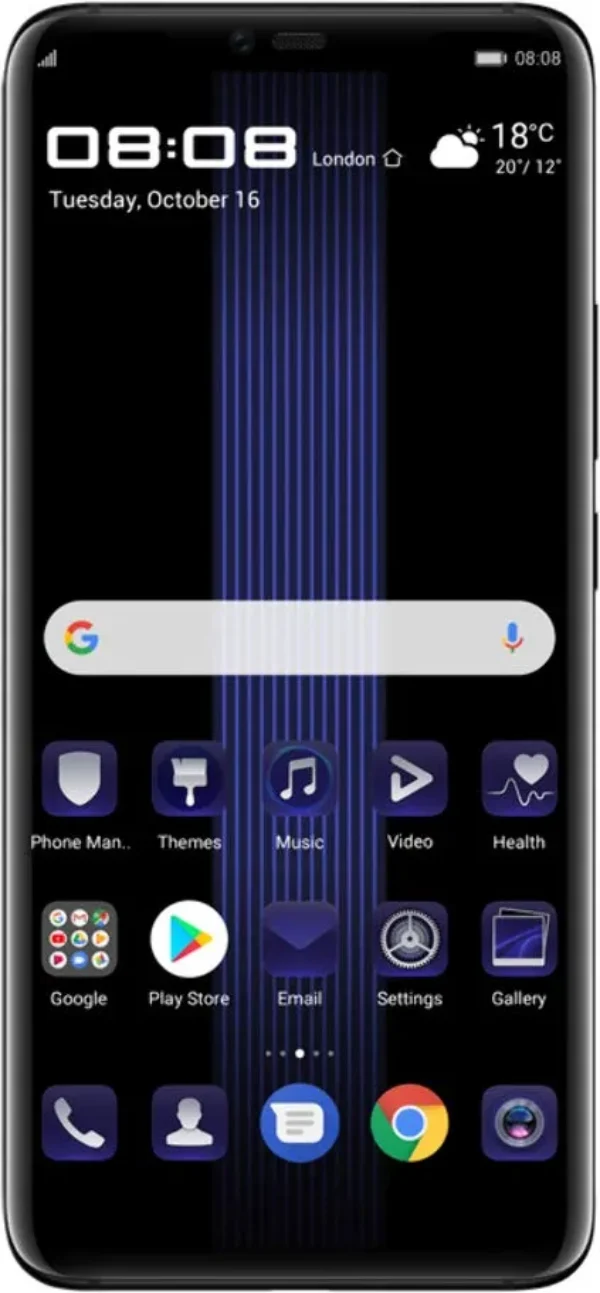The height and width of the screenshot is (1293, 600).
Task: Start voice search with the microphone icon
Action: [x=512, y=638]
